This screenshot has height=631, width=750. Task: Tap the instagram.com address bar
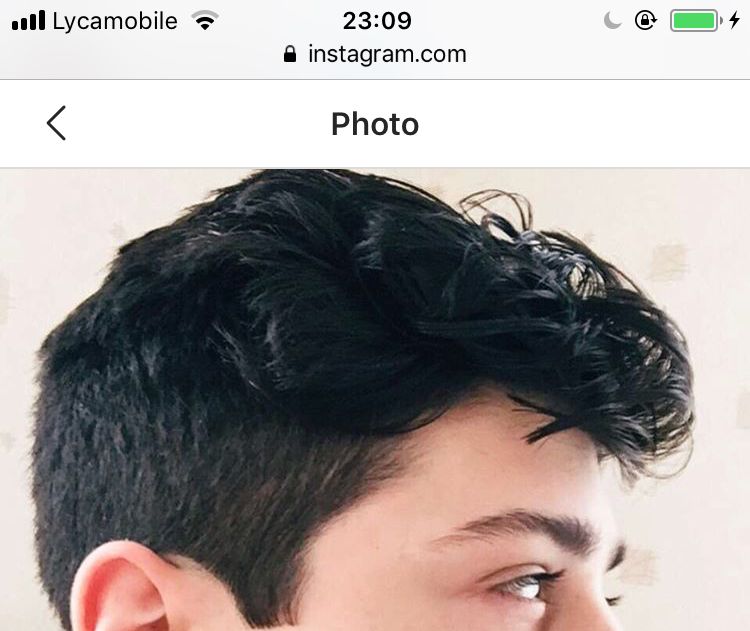375,54
